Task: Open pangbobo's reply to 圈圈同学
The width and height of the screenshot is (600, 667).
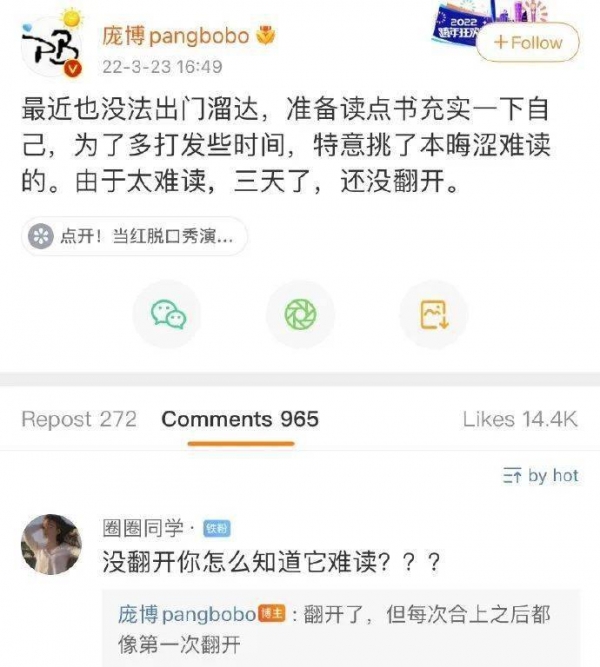Action: [335, 628]
